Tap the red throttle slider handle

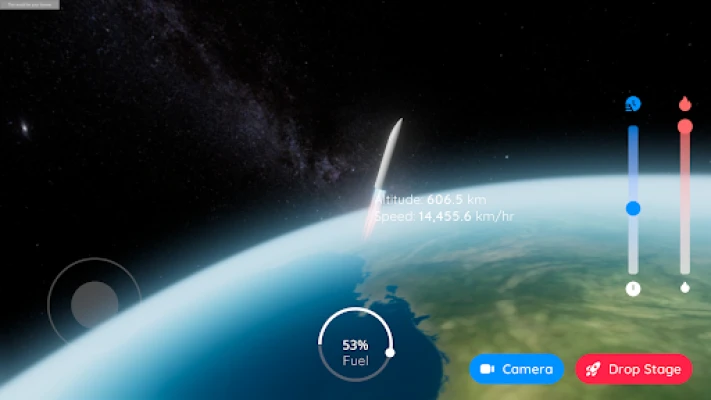click(x=685, y=127)
